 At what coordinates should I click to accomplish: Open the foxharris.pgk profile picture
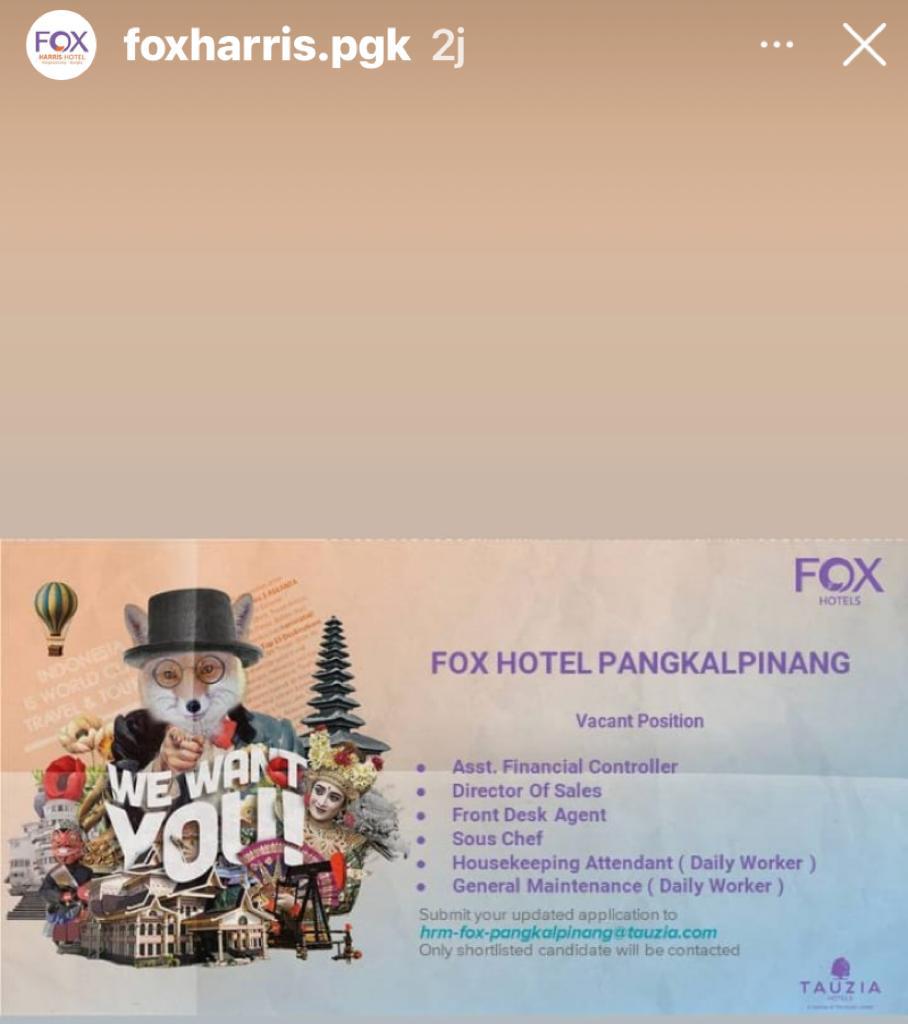click(x=61, y=45)
